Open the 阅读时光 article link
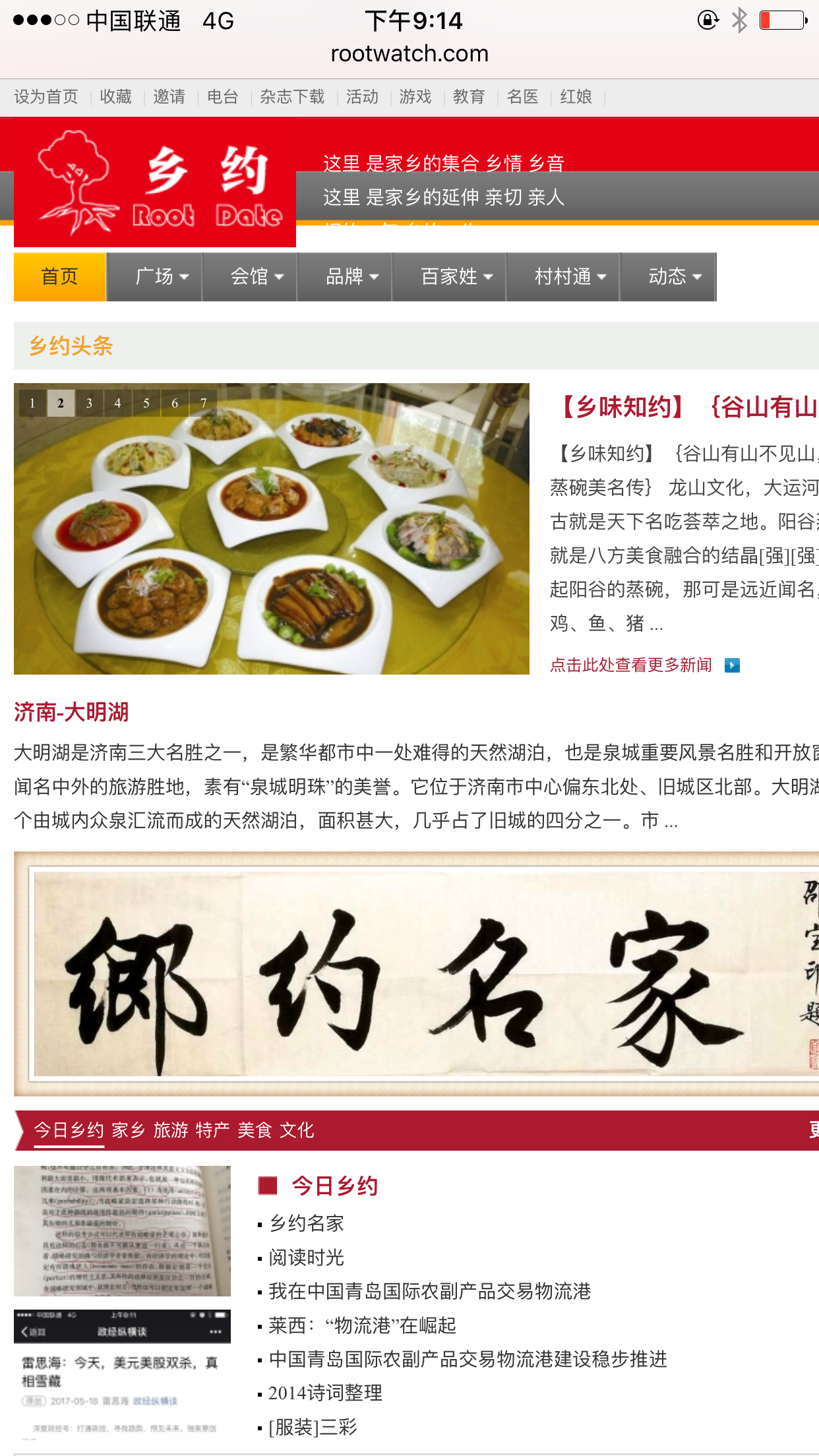Viewport: 819px width, 1456px height. 307,1258
